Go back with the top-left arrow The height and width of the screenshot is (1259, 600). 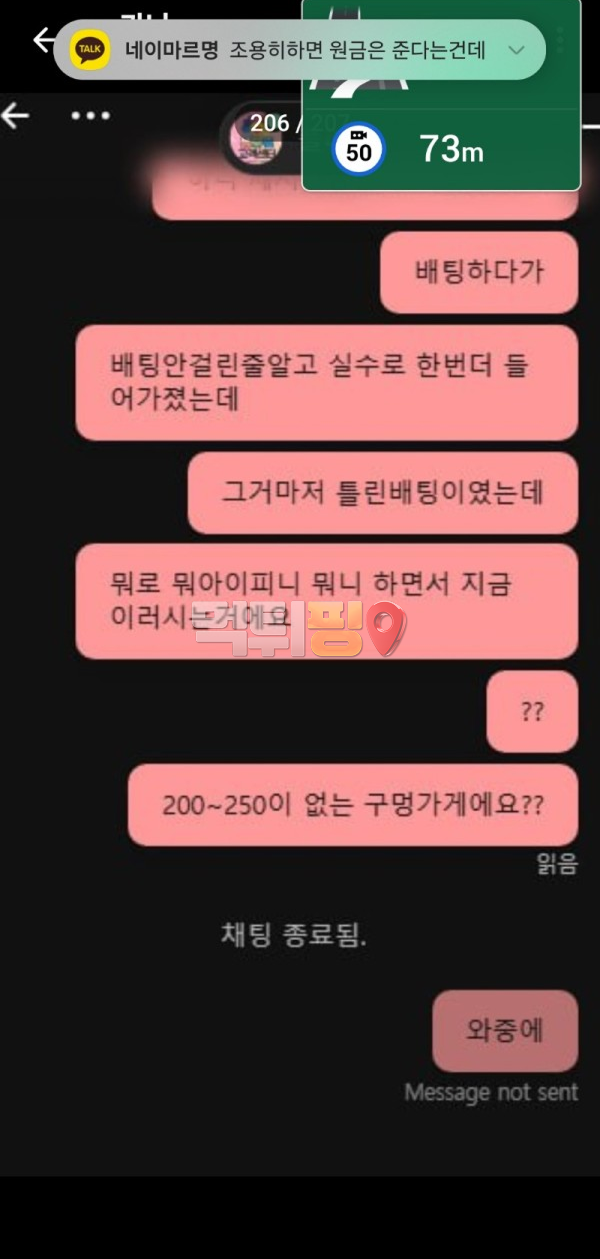click(x=44, y=40)
